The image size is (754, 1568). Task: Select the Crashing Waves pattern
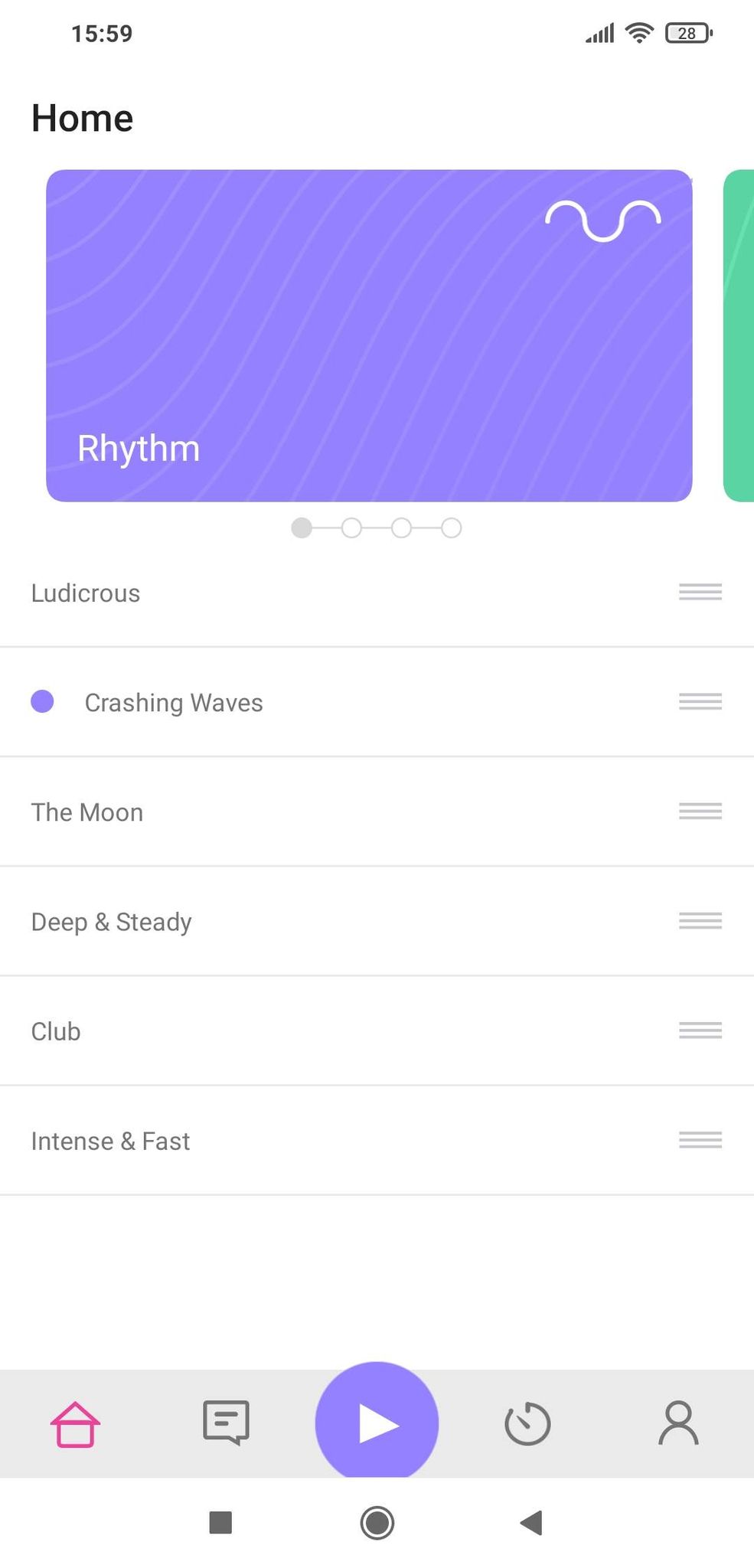coord(377,702)
